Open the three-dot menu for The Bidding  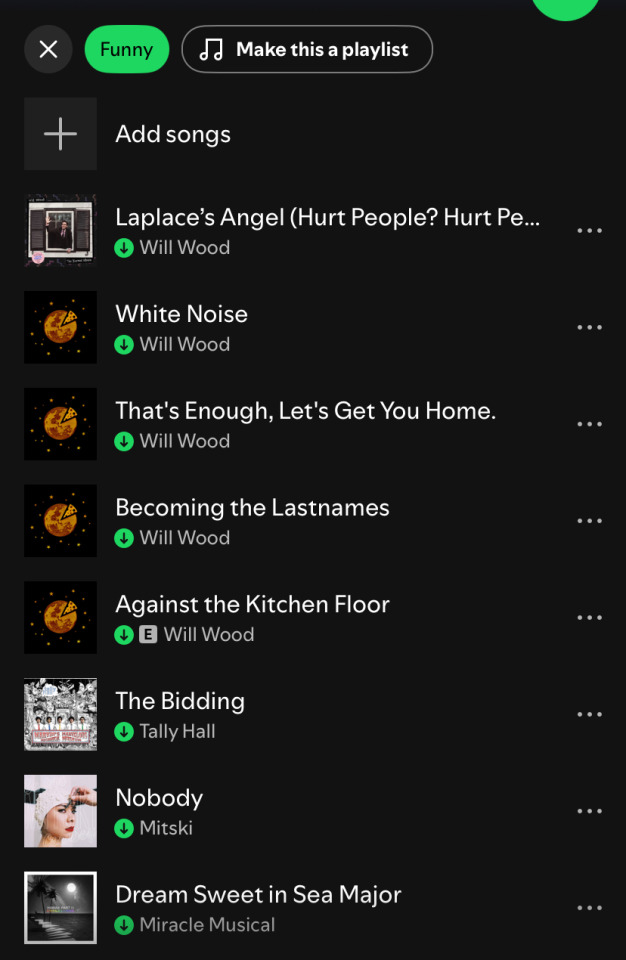click(590, 715)
